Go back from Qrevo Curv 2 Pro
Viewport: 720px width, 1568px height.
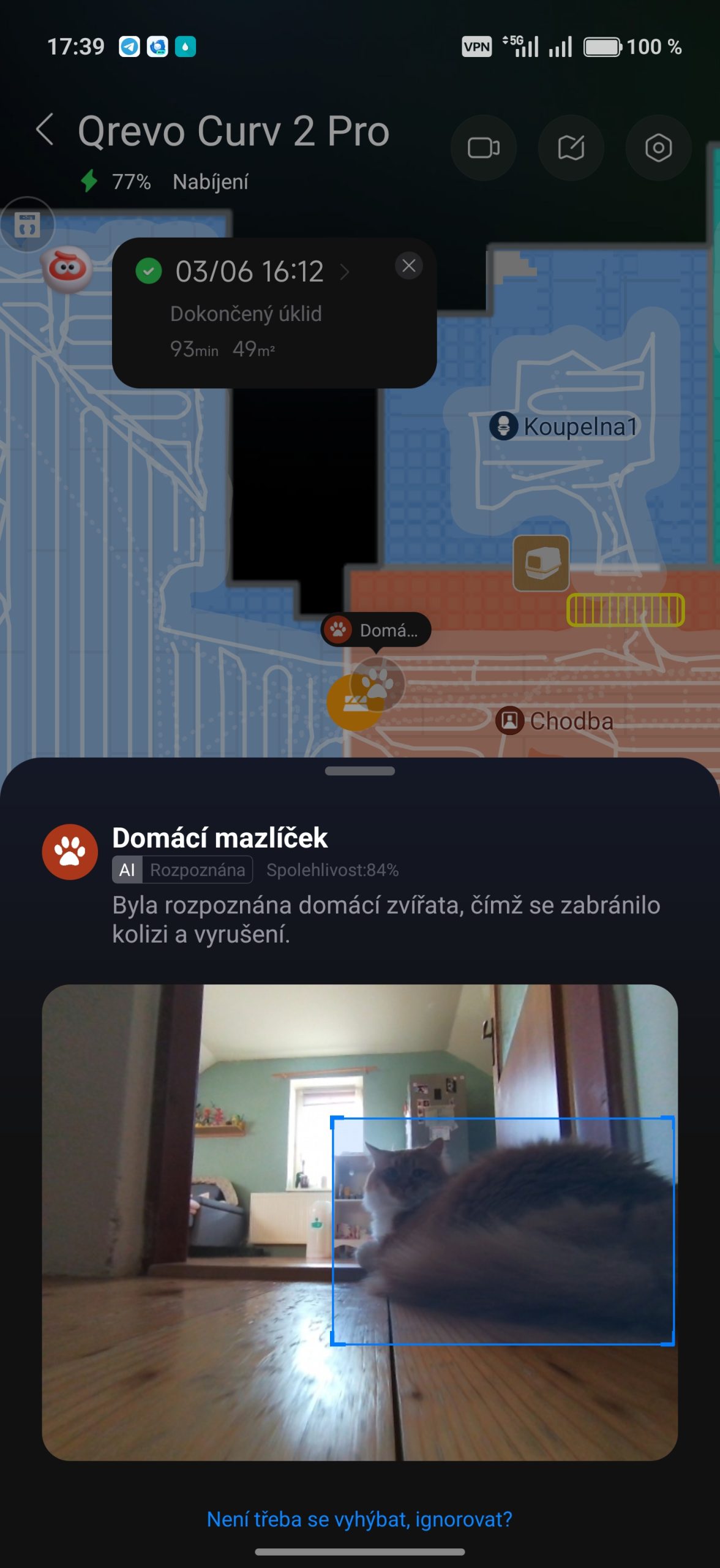45,130
